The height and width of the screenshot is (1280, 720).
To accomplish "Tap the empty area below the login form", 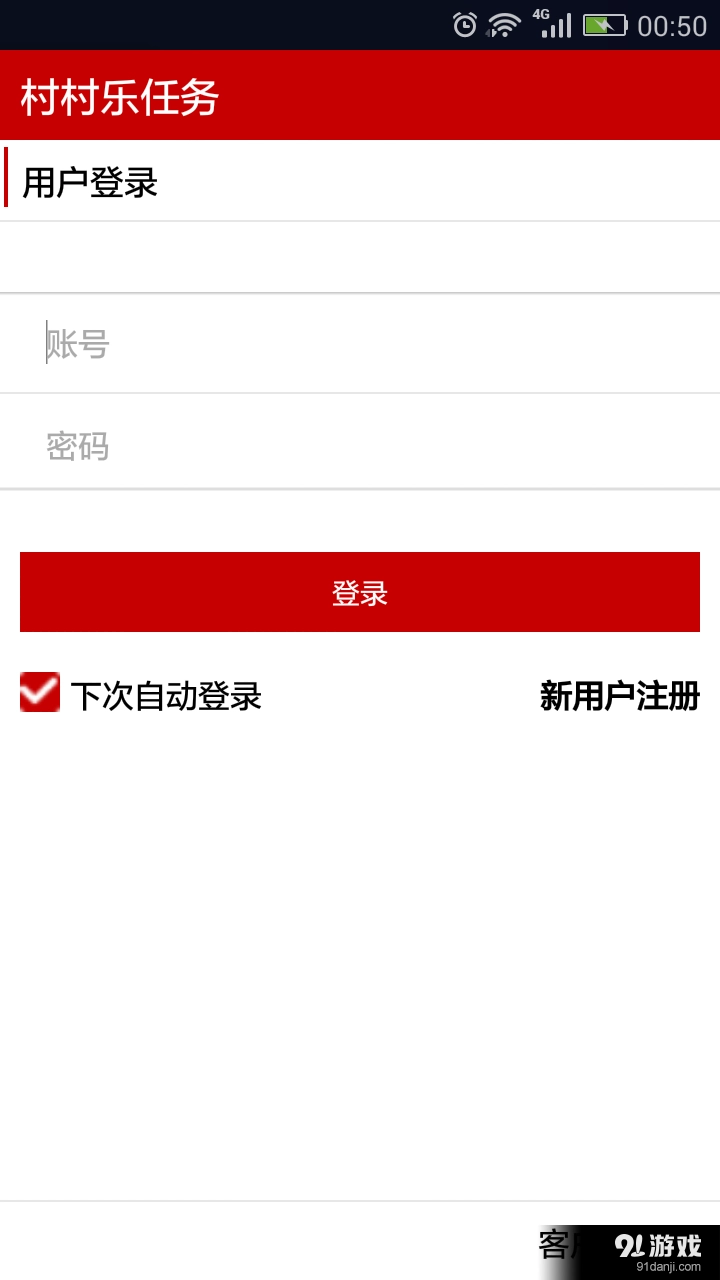I will coord(360,950).
